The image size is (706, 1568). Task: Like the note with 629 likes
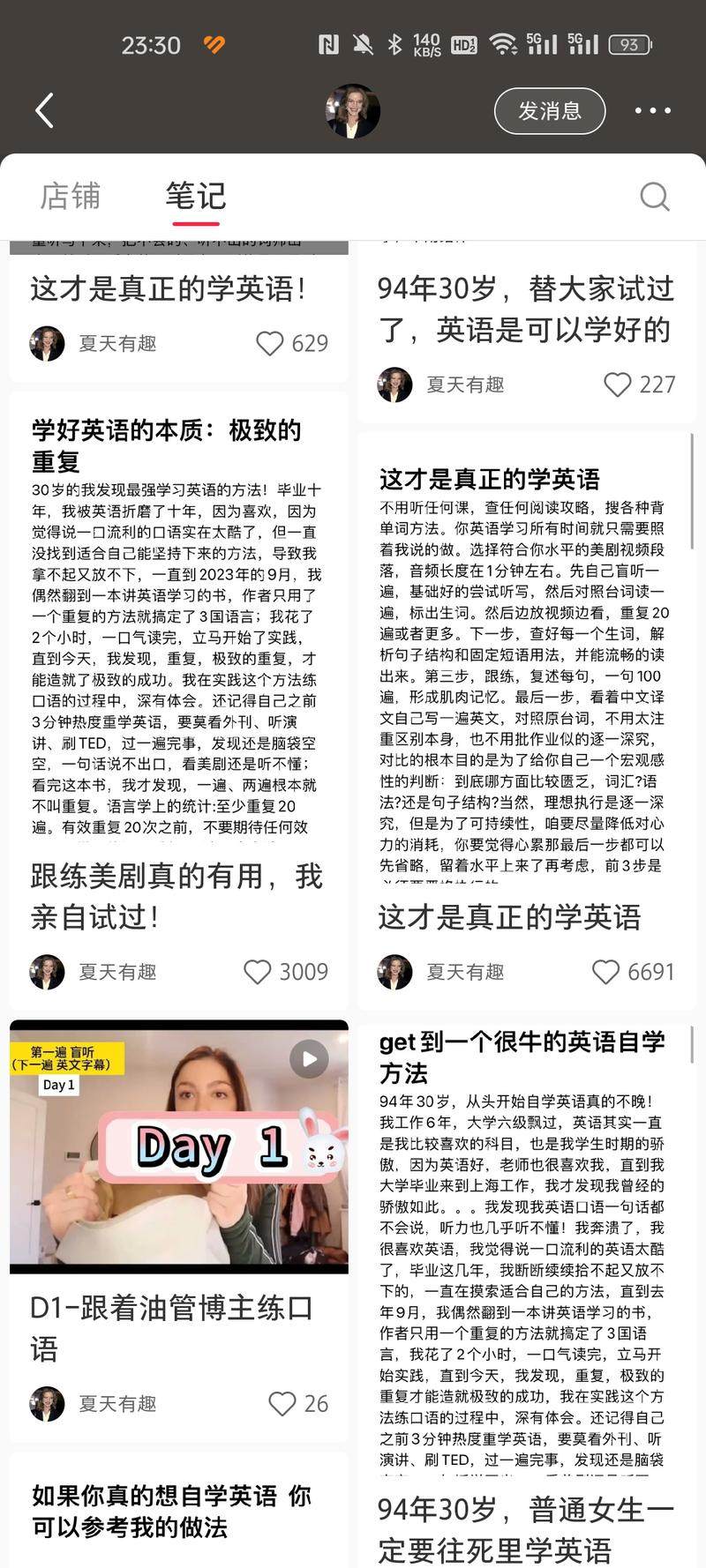point(269,343)
